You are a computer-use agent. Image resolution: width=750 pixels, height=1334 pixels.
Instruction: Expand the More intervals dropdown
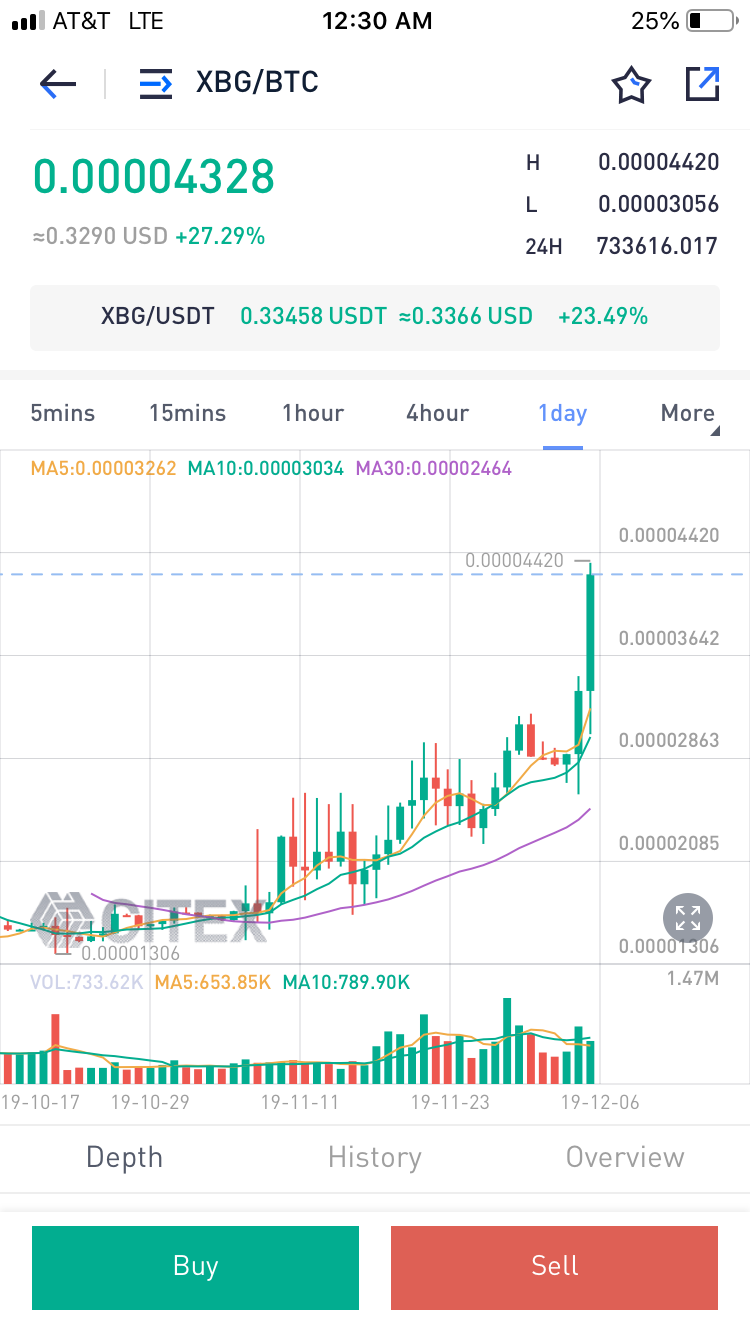pyautogui.click(x=689, y=414)
